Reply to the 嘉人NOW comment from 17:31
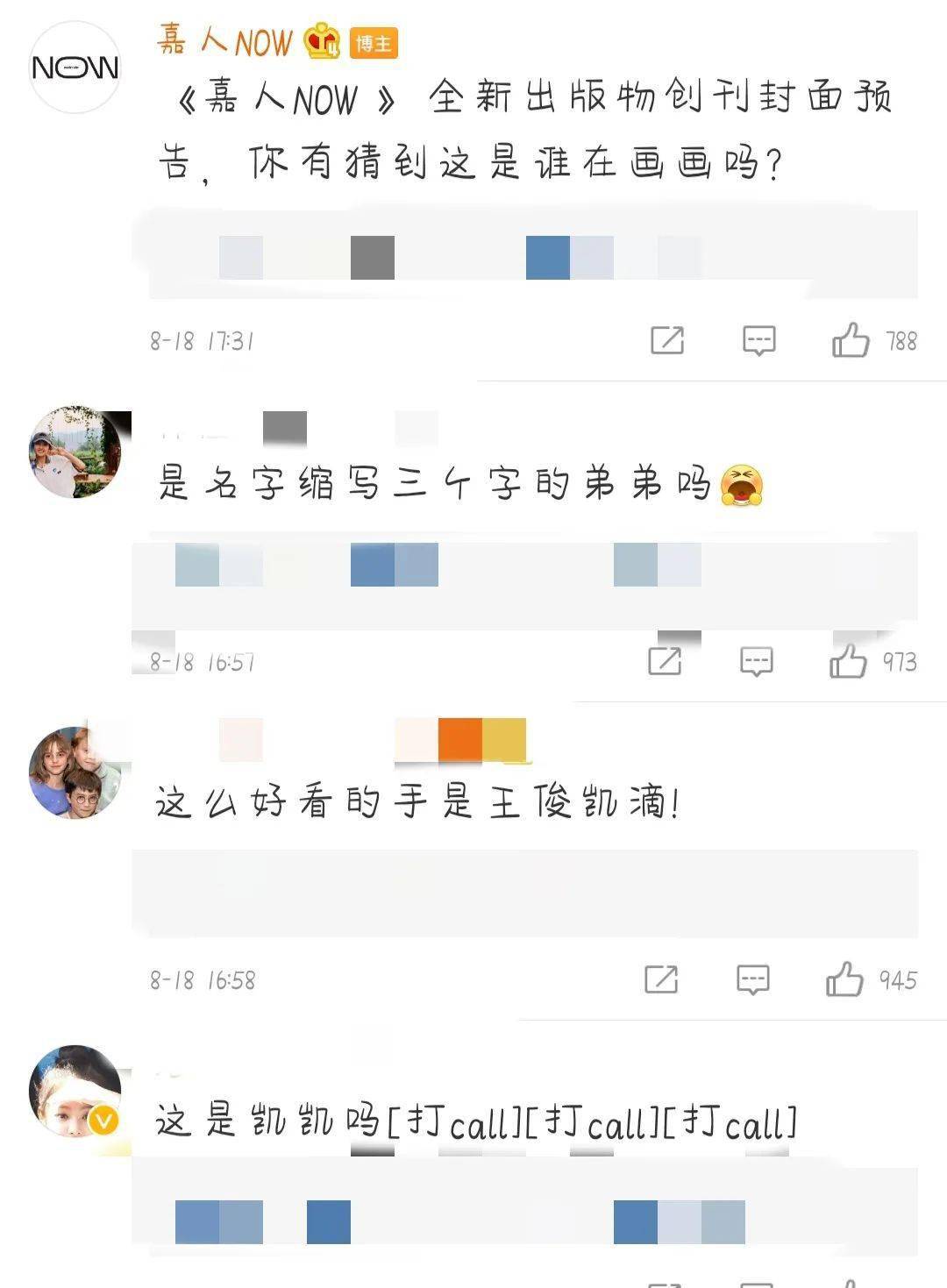Image resolution: width=947 pixels, height=1288 pixels. click(x=758, y=340)
